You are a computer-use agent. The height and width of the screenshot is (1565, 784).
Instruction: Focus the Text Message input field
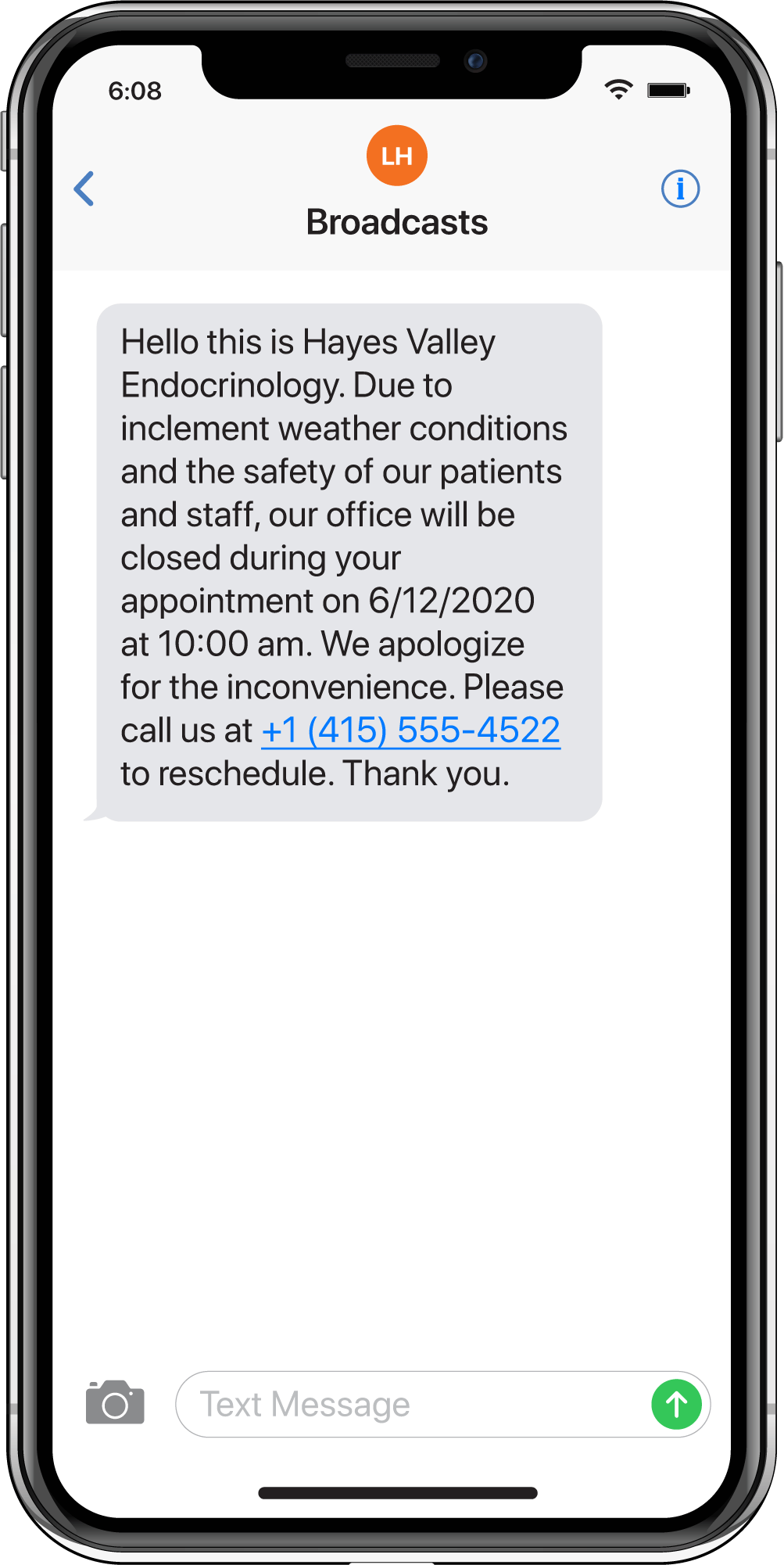point(413,1405)
